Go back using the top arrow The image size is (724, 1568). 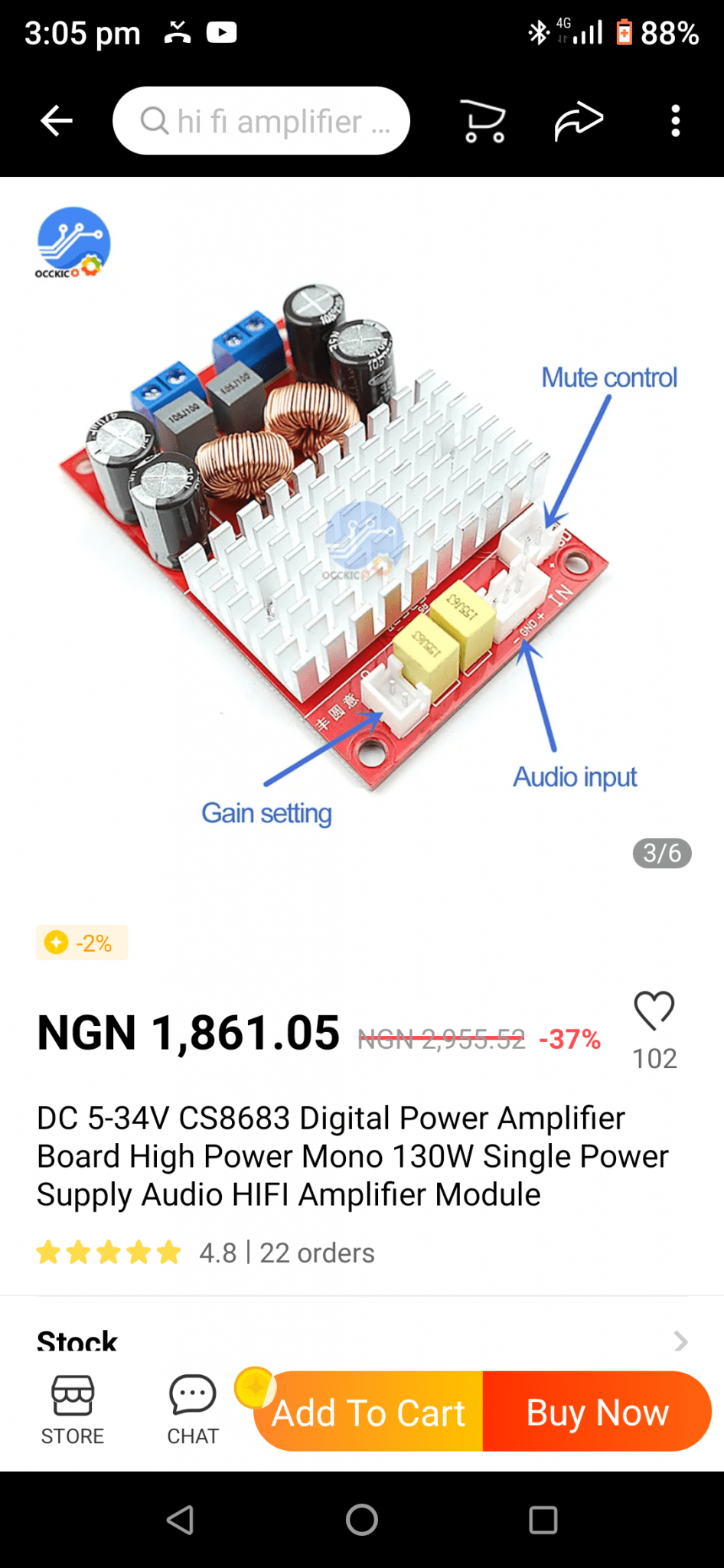[57, 121]
